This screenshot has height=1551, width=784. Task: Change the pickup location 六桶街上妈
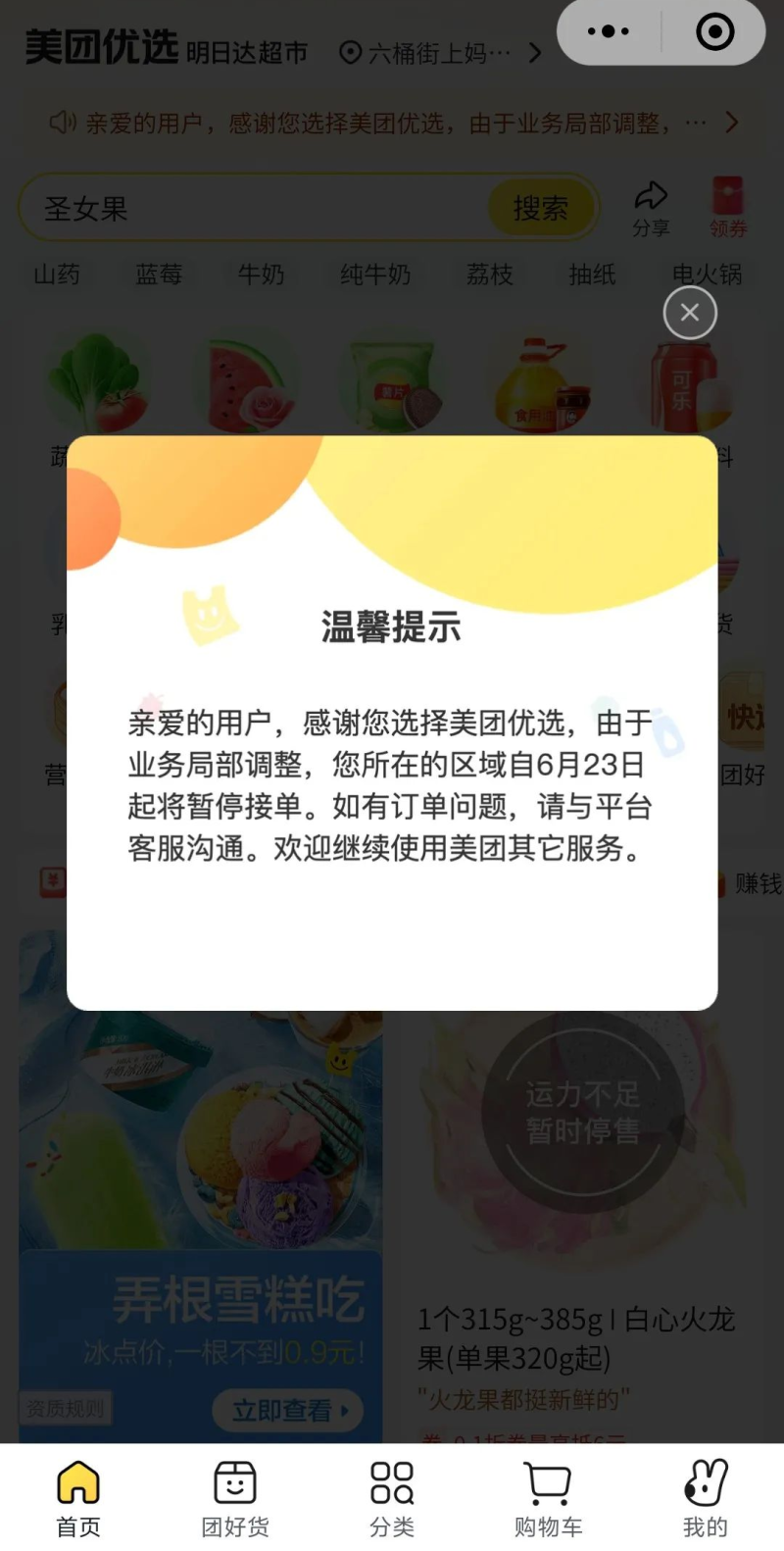point(438,53)
